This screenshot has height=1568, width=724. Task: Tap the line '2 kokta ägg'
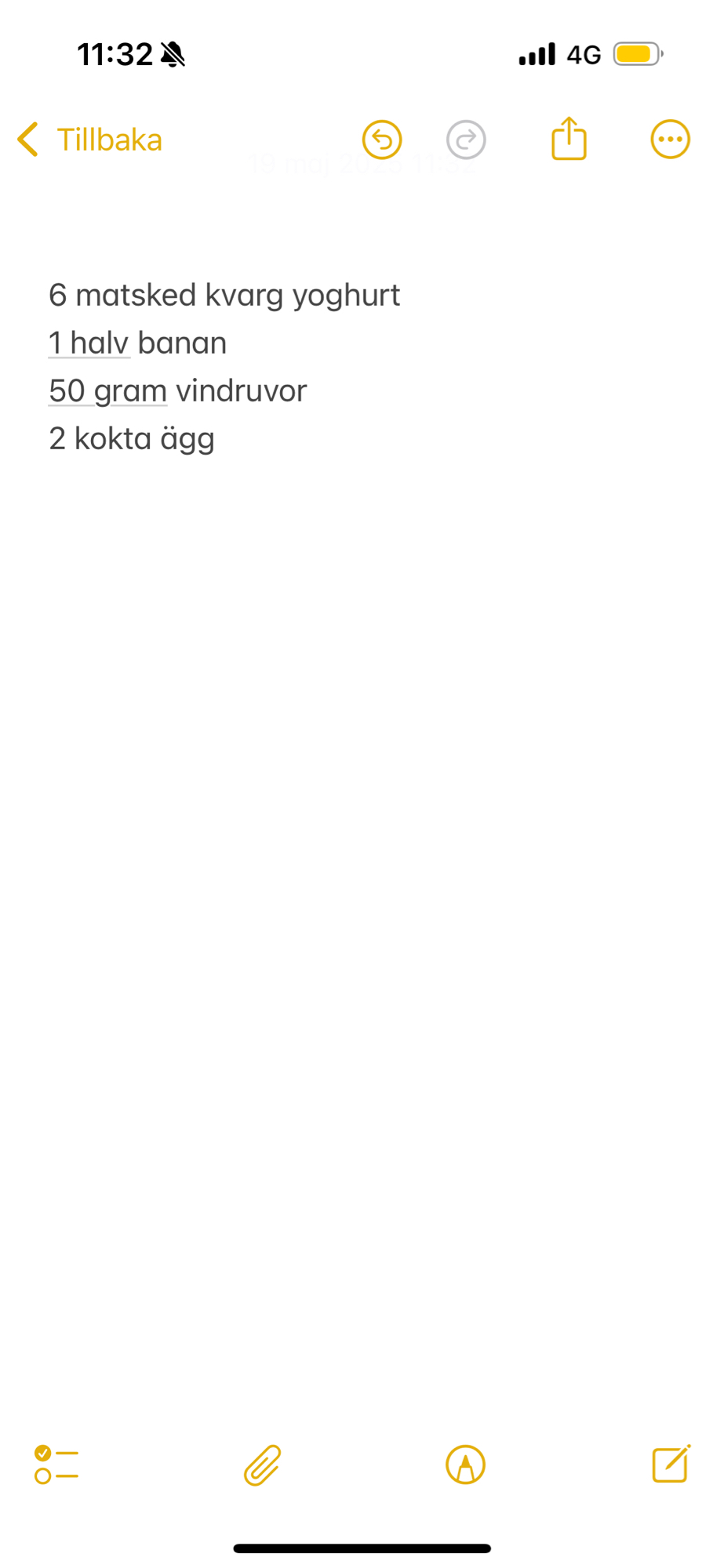tap(132, 438)
